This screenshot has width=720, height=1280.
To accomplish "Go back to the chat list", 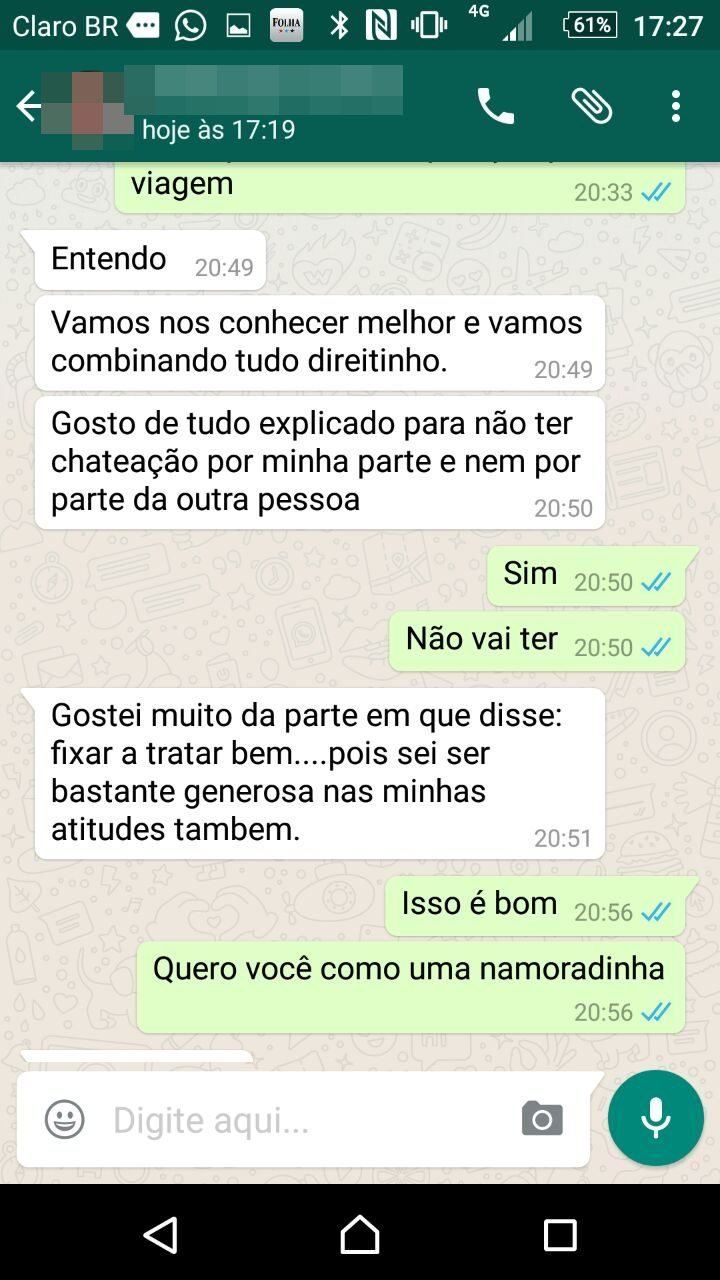I will [28, 106].
